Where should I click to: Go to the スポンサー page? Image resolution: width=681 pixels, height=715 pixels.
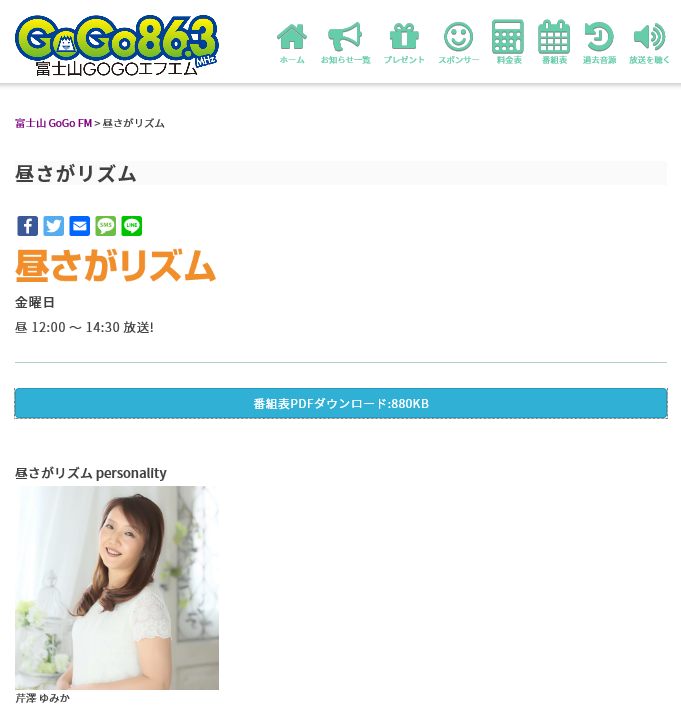tap(458, 43)
